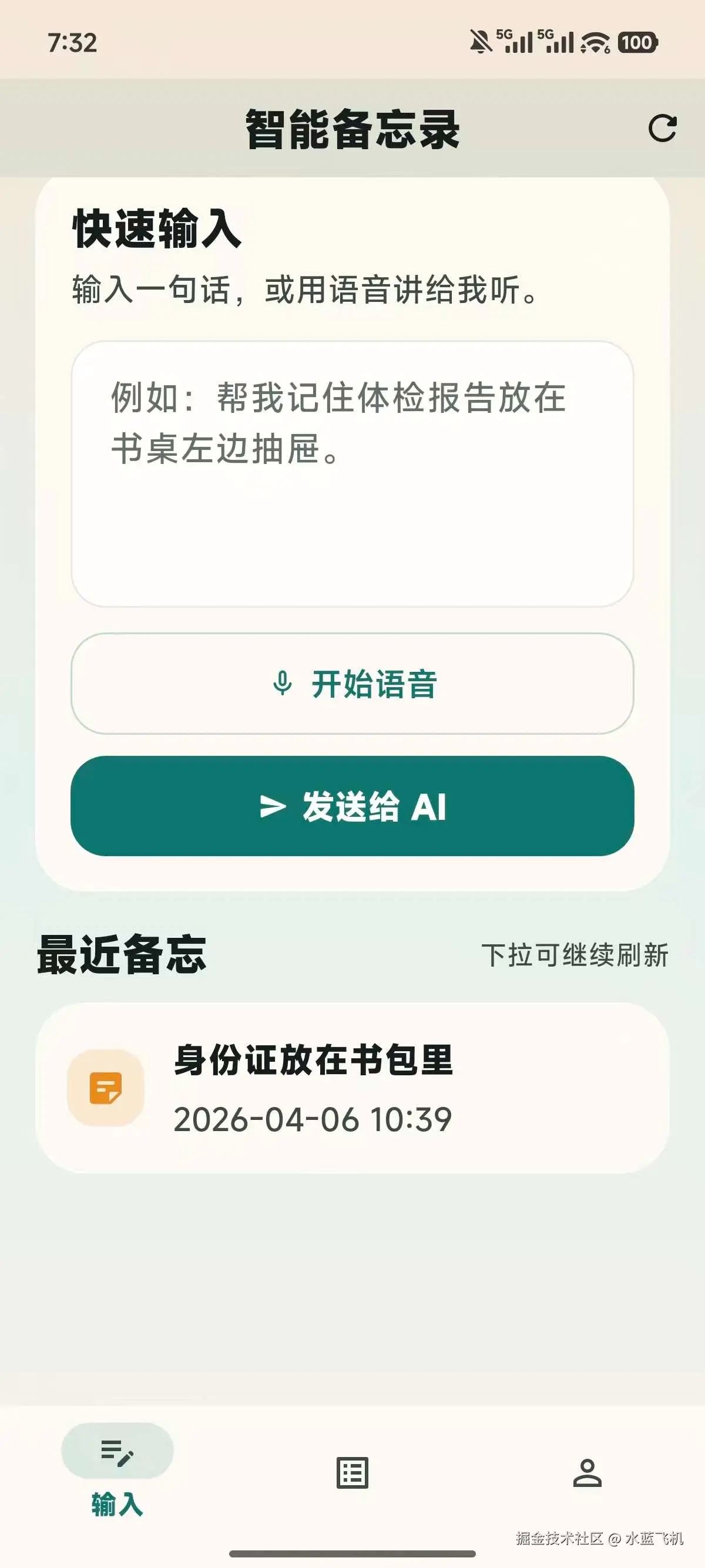Open the list tab in bottom navigation
Screen dimensions: 705x1568
[x=352, y=1473]
